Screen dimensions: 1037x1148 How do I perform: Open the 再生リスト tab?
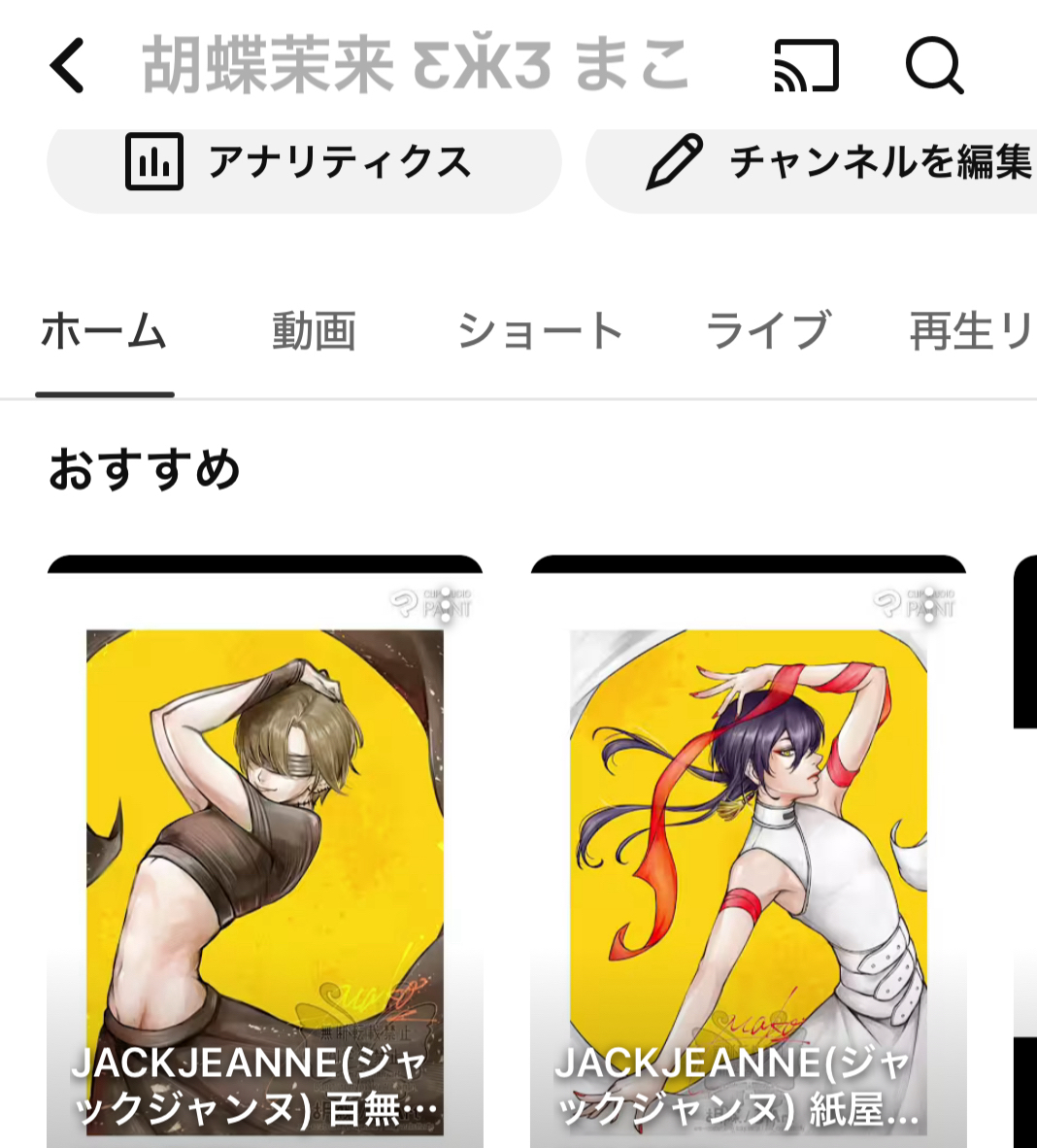971,332
